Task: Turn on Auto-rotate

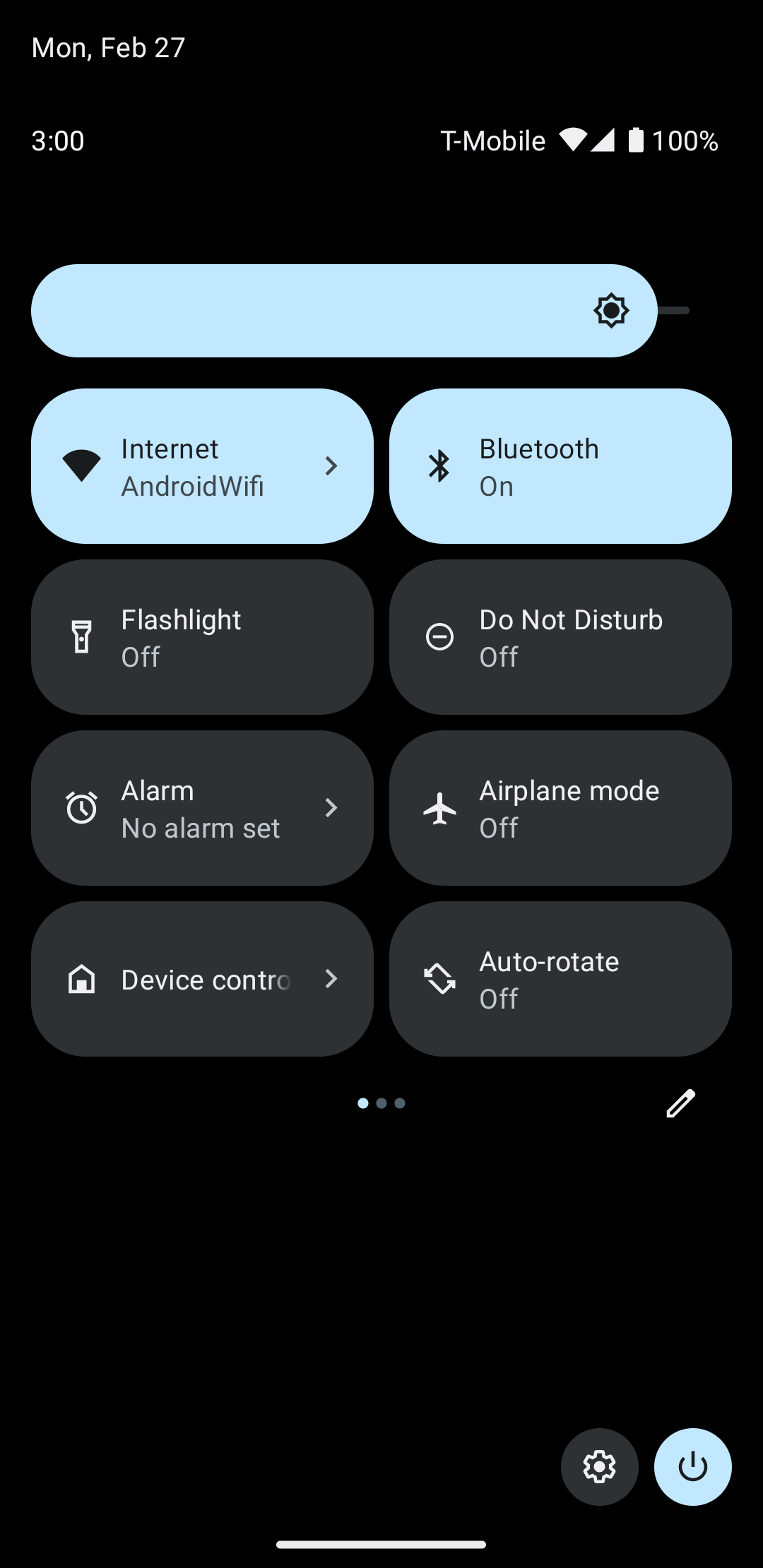Action: (560, 979)
